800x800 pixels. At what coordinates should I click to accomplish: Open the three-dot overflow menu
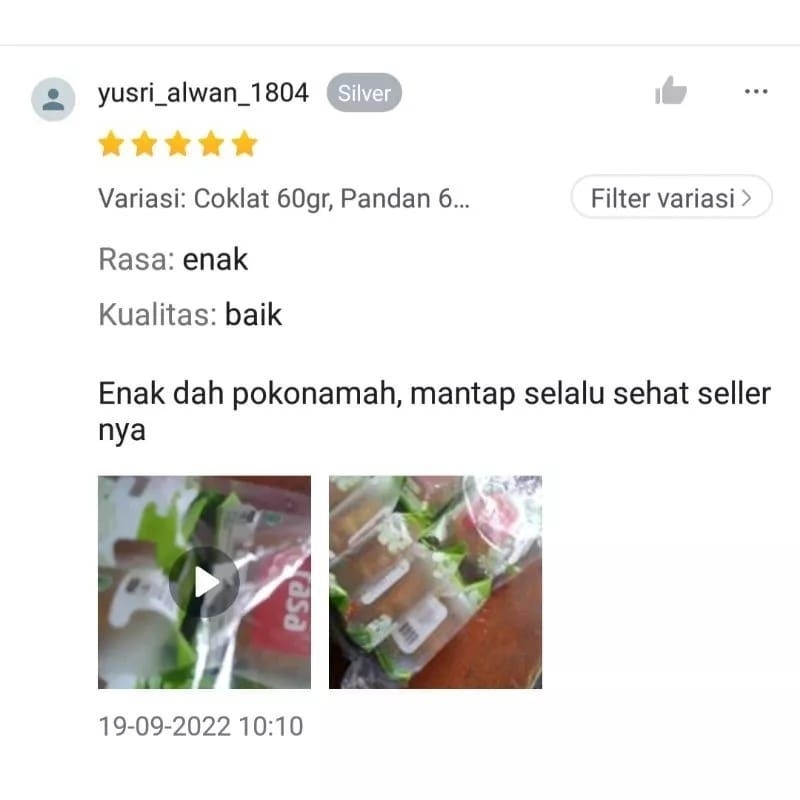(x=756, y=92)
